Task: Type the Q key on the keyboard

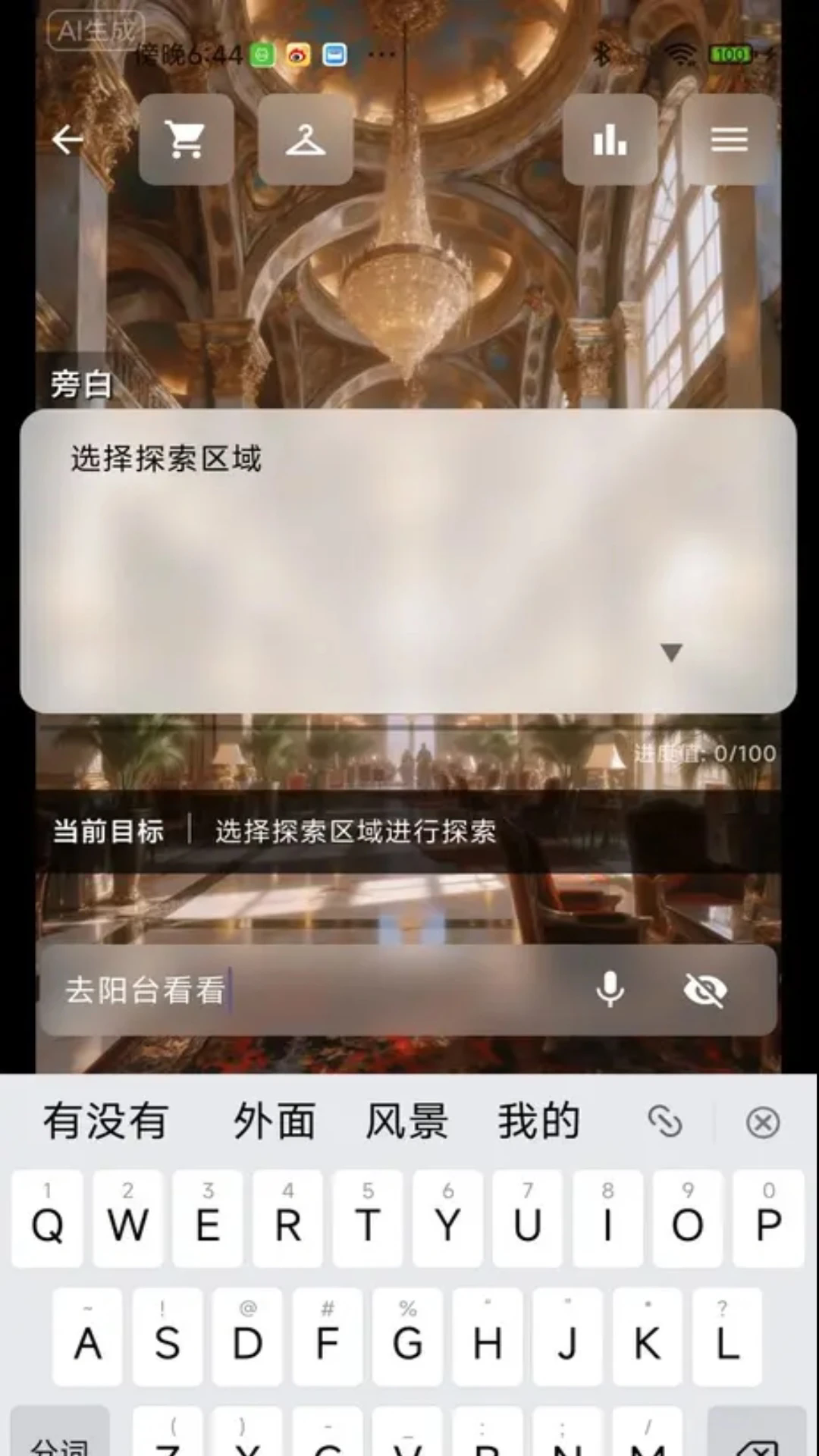Action: coord(47,1219)
